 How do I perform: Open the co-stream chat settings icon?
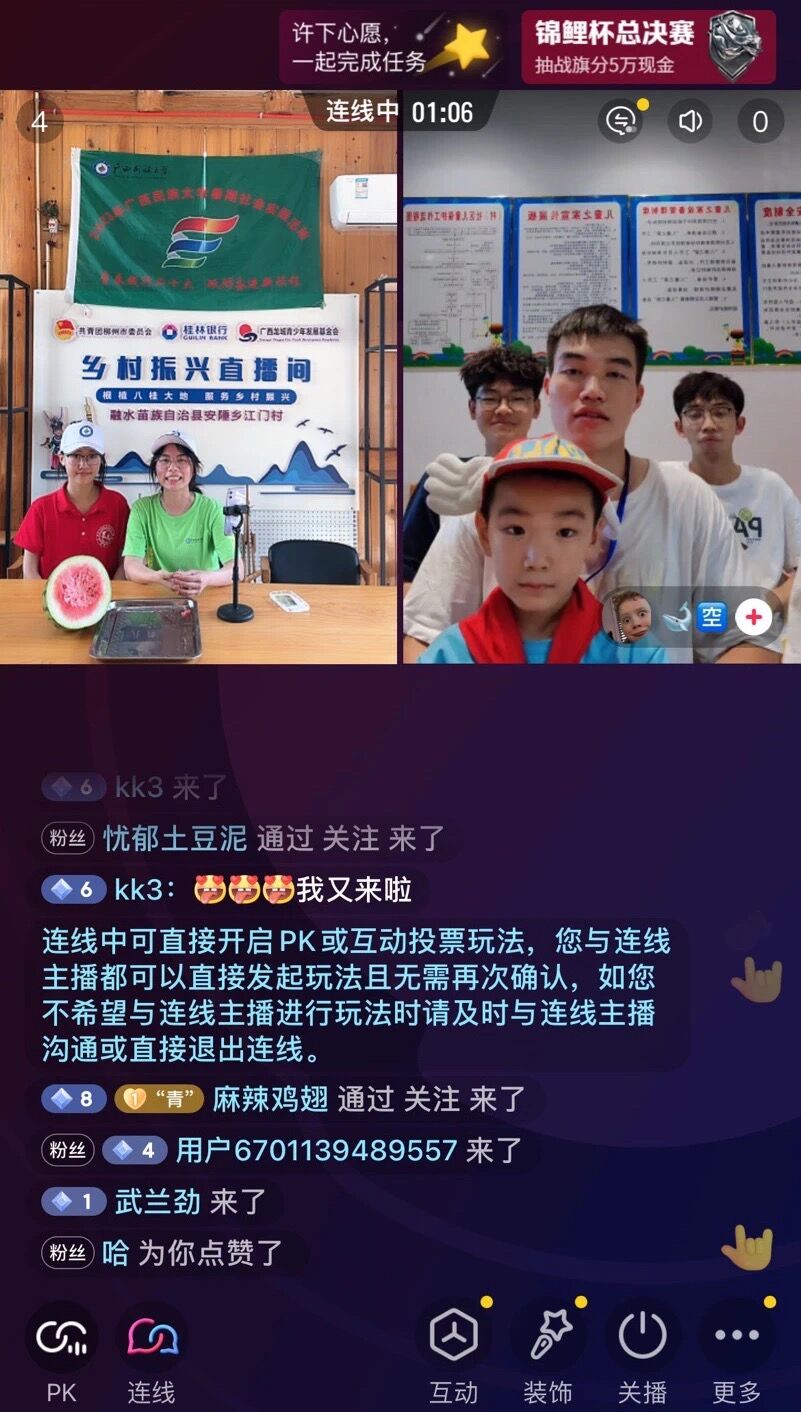coord(621,122)
